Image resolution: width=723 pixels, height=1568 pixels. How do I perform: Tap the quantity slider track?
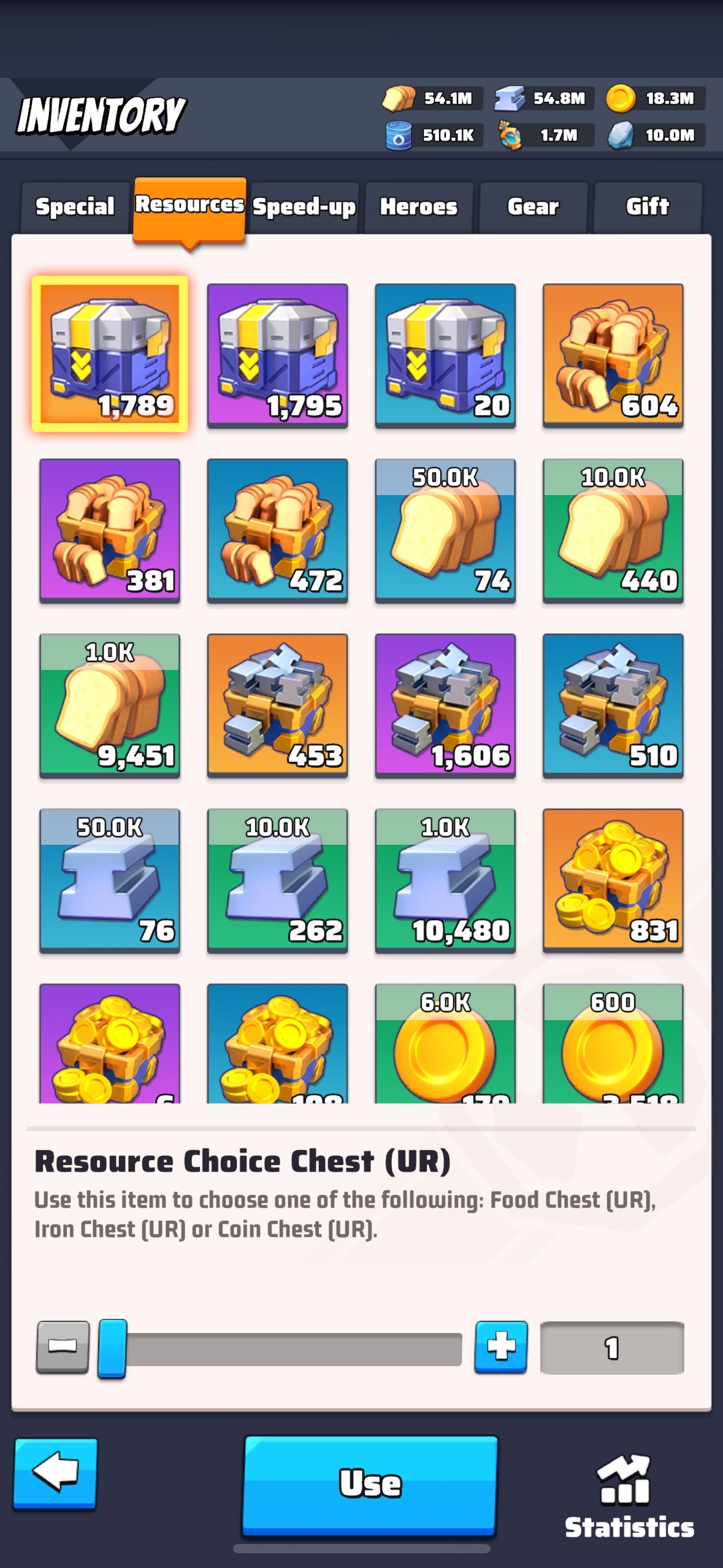280,1349
